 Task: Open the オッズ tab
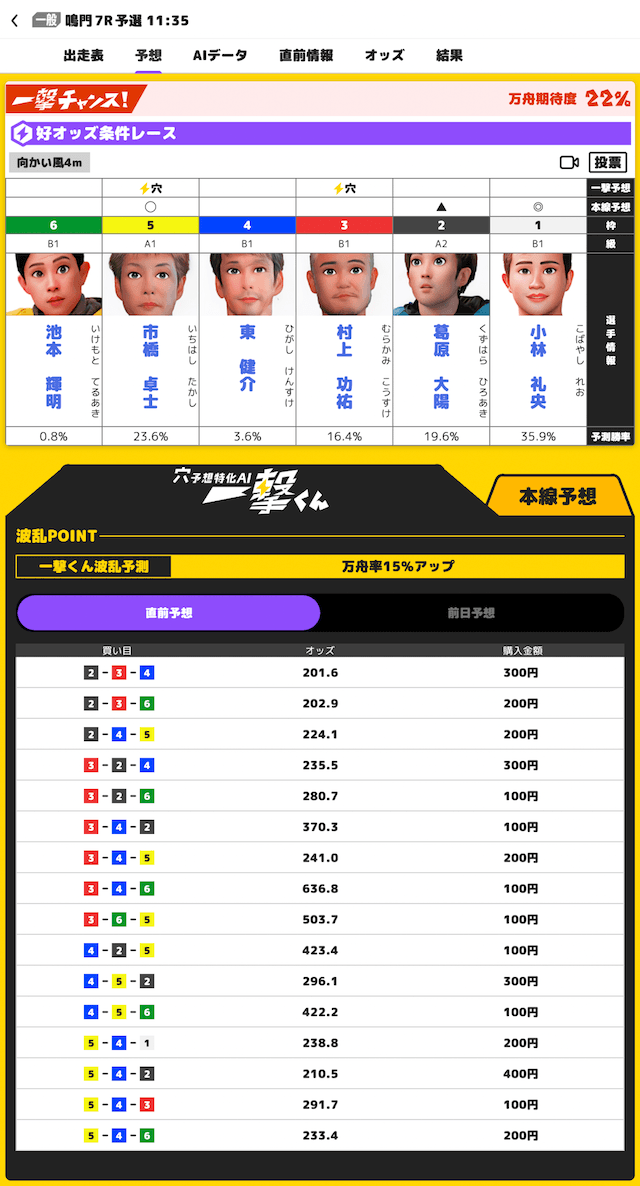pos(384,55)
